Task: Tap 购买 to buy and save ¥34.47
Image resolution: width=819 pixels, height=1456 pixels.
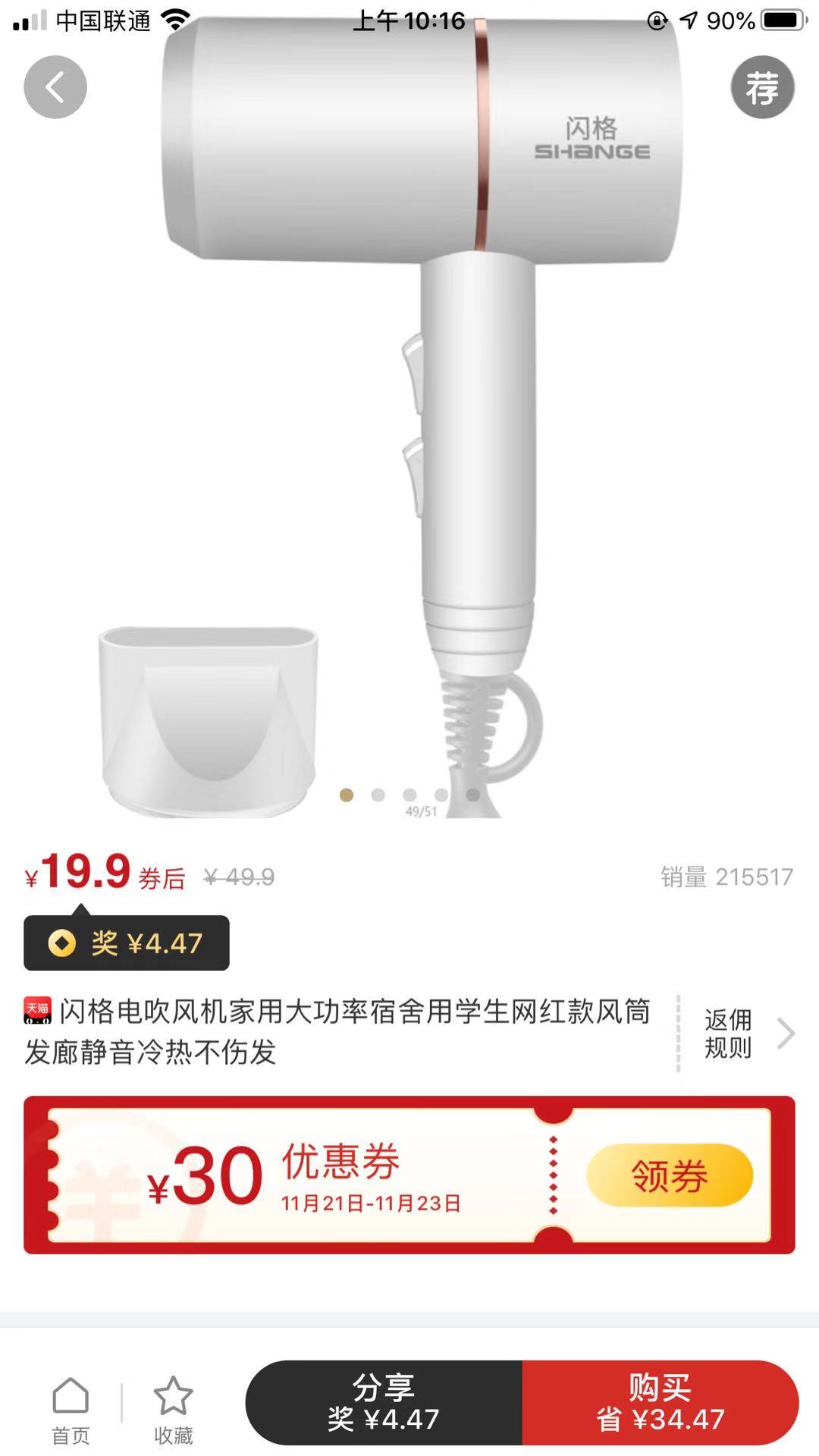Action: tap(660, 1403)
